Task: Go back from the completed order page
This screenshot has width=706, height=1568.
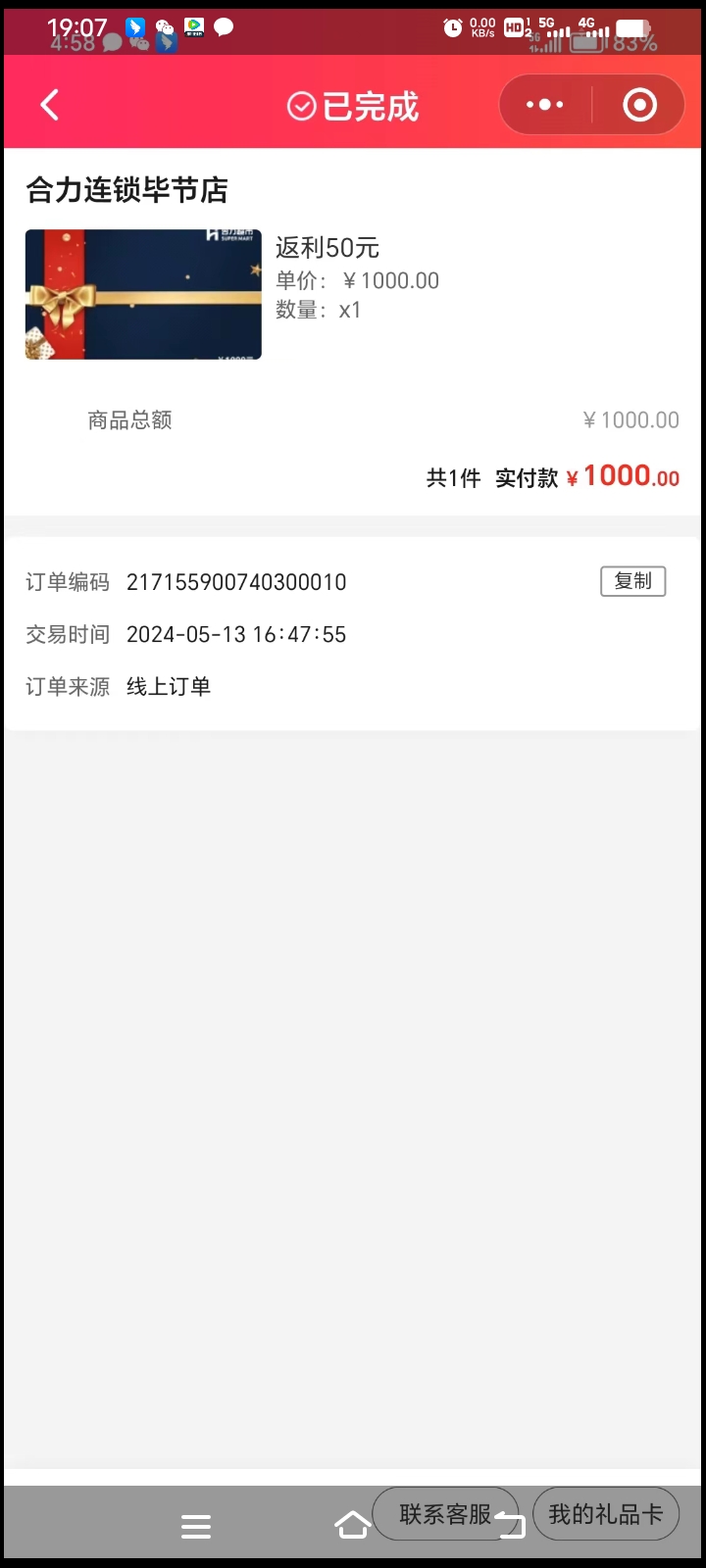Action: point(50,105)
